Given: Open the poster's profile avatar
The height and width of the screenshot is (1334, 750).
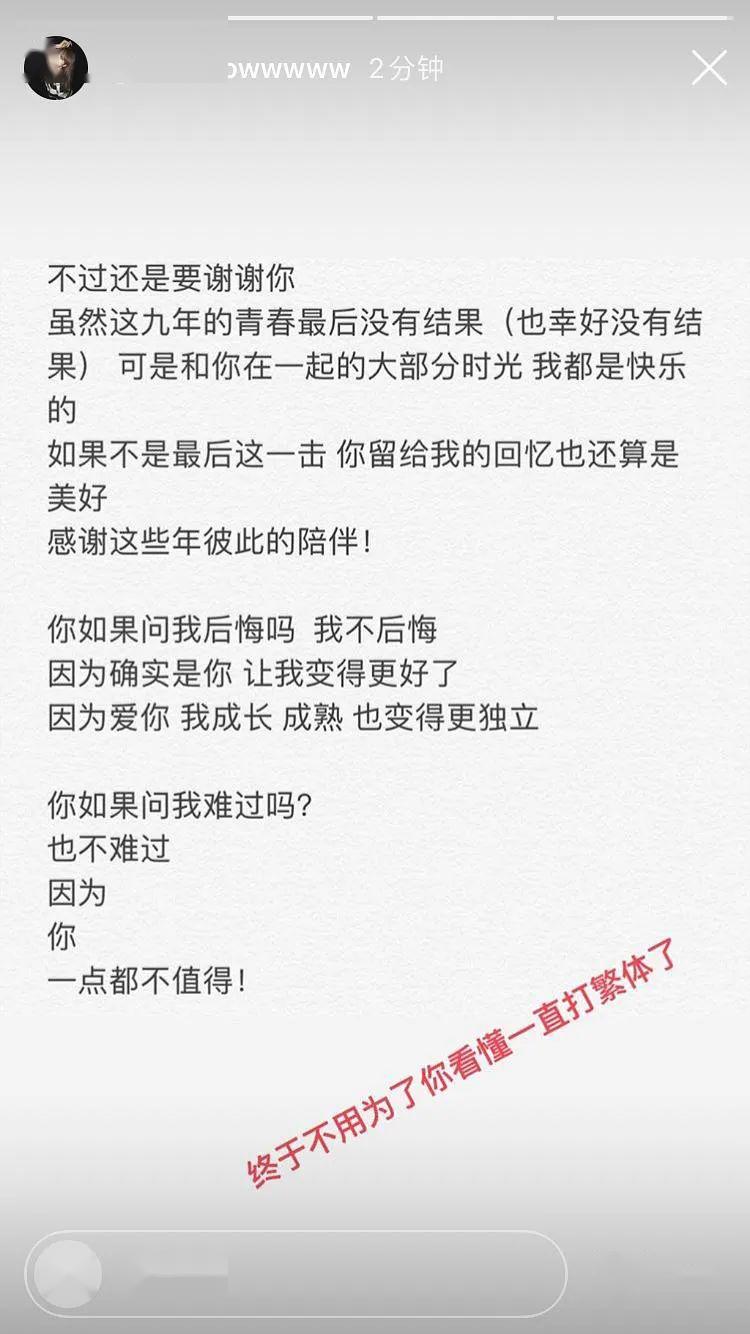Looking at the screenshot, I should point(56,68).
